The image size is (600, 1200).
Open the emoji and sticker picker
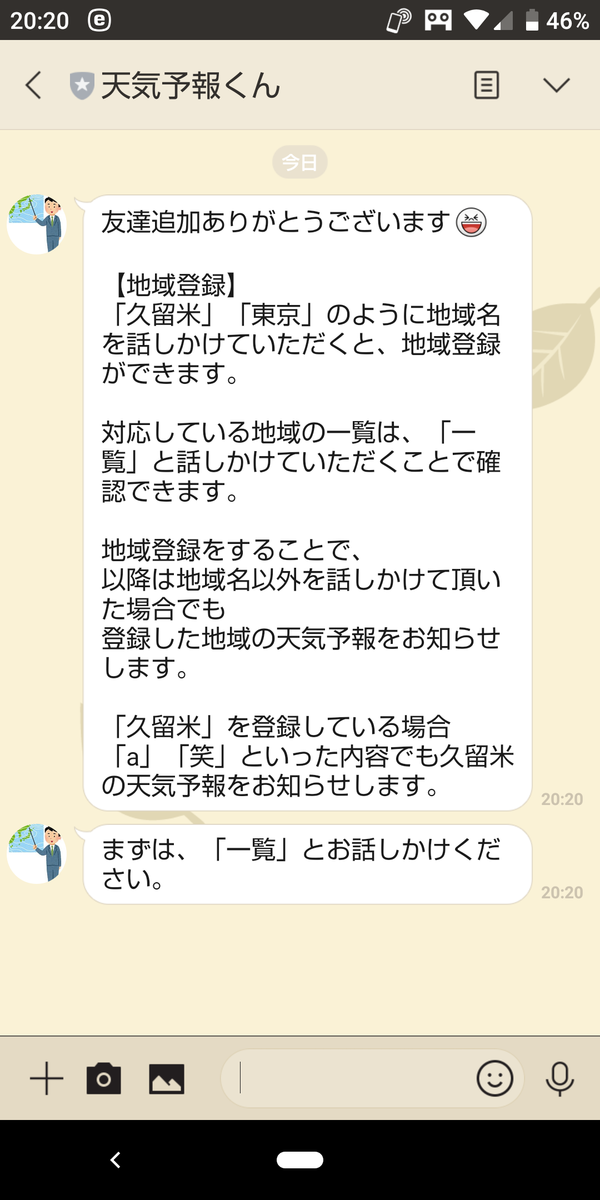click(494, 1078)
